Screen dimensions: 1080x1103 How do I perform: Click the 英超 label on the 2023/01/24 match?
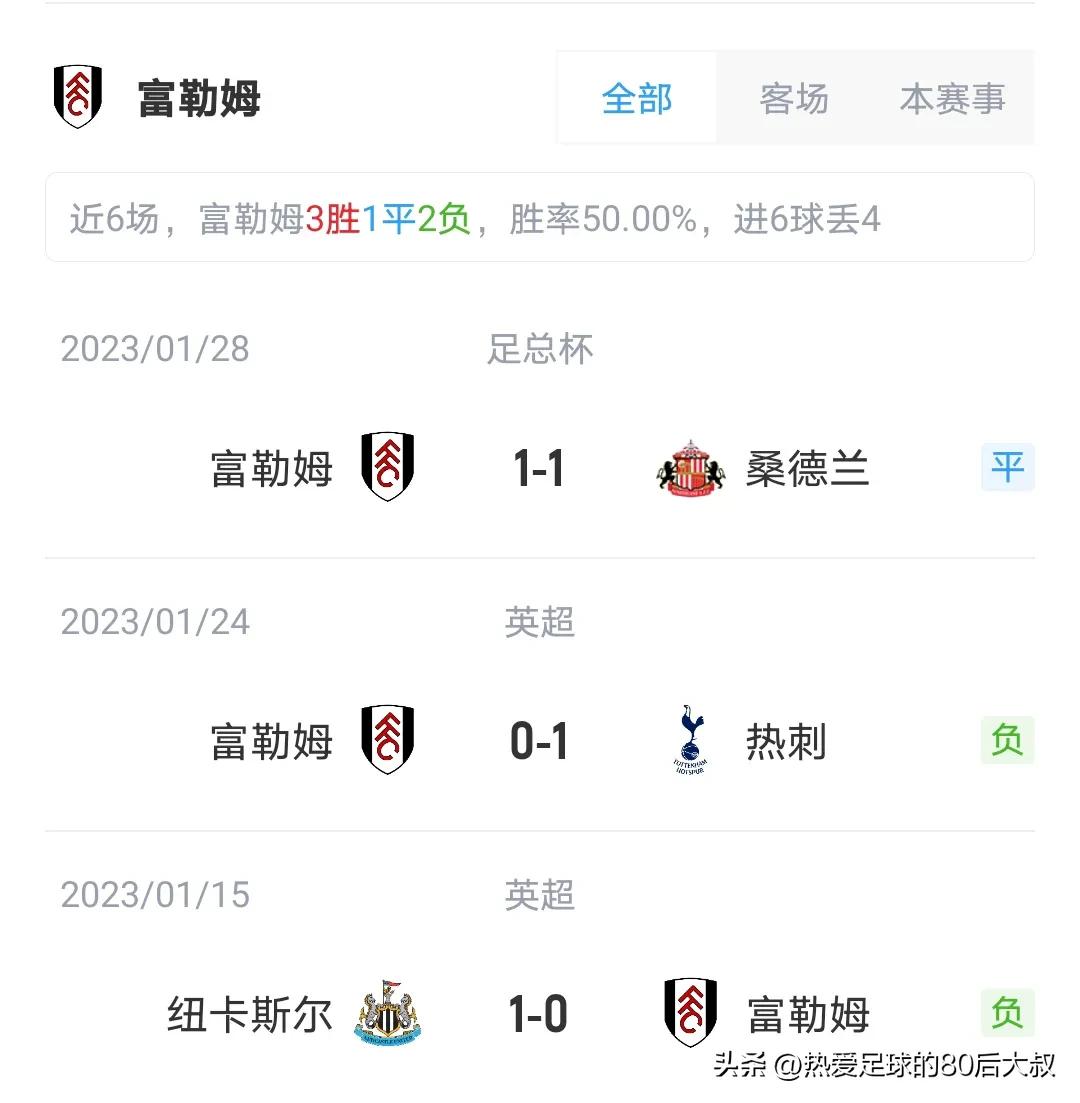[540, 622]
